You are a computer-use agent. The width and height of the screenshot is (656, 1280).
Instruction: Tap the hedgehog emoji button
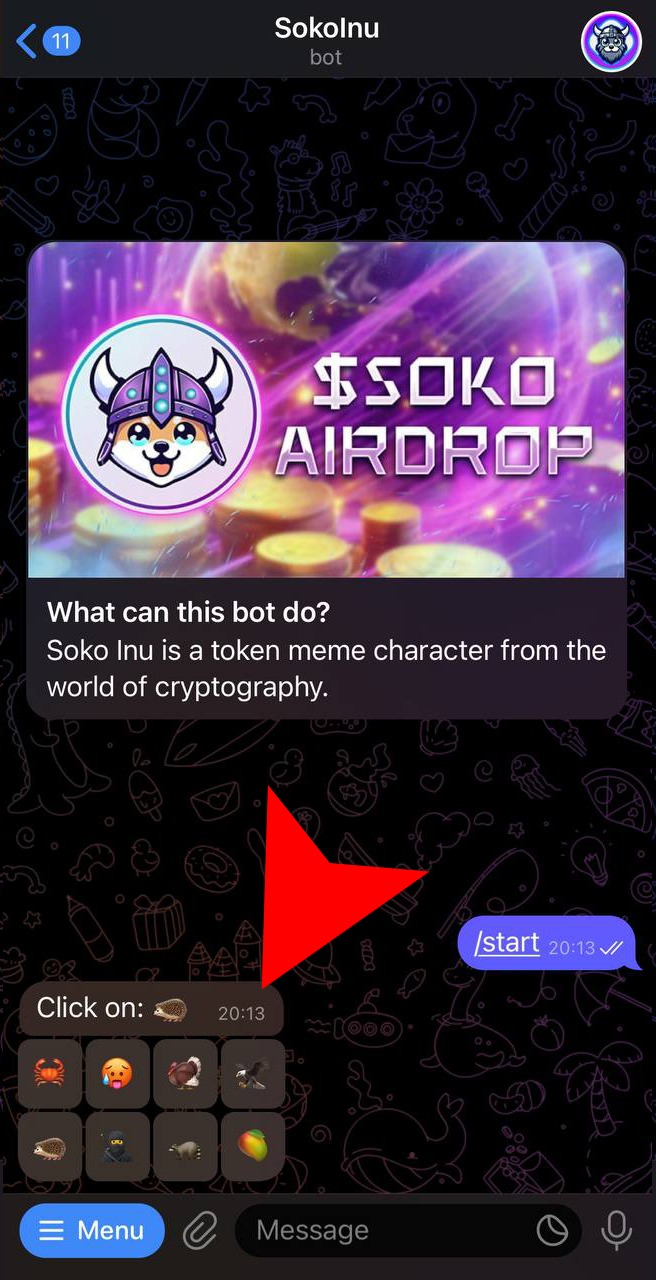click(x=51, y=1146)
